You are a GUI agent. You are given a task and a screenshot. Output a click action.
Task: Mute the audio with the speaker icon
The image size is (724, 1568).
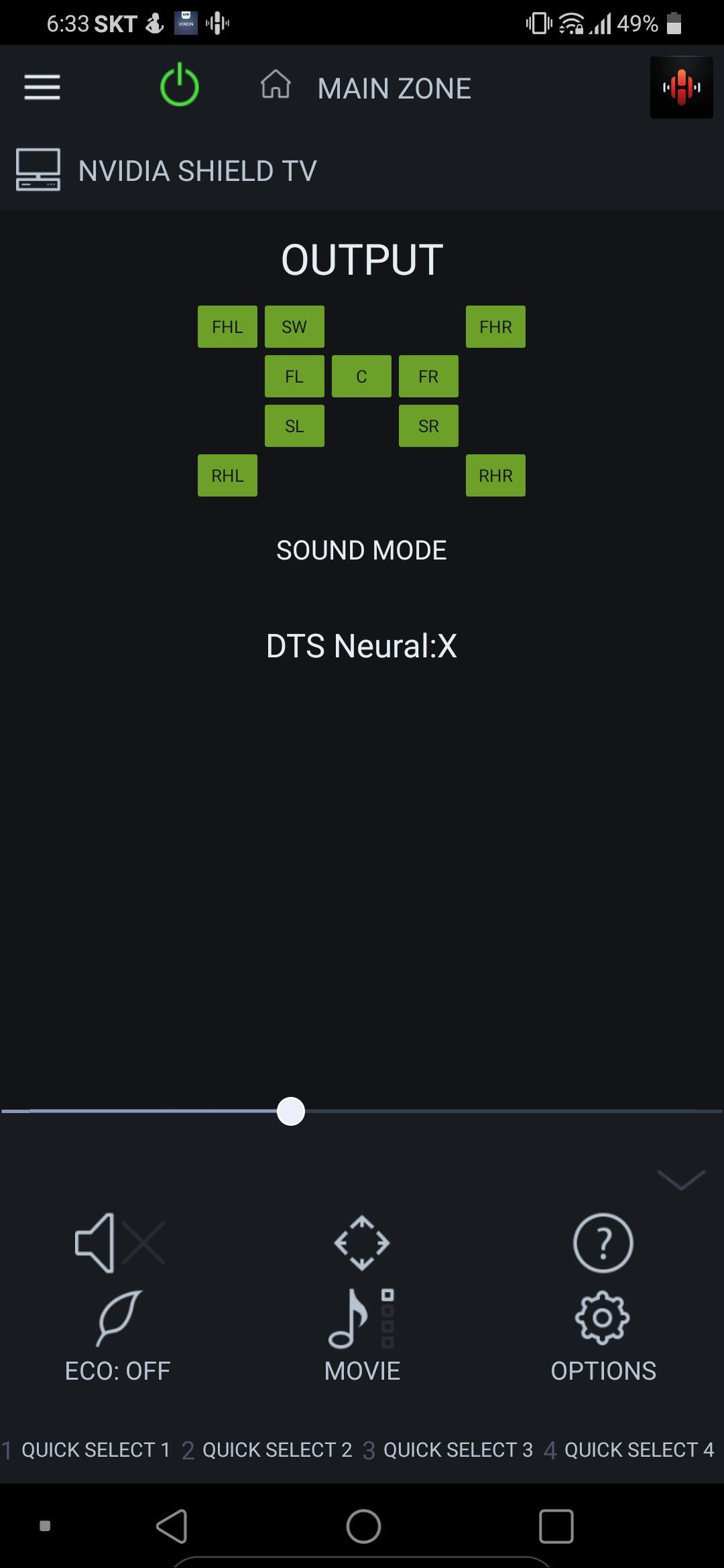point(119,1243)
